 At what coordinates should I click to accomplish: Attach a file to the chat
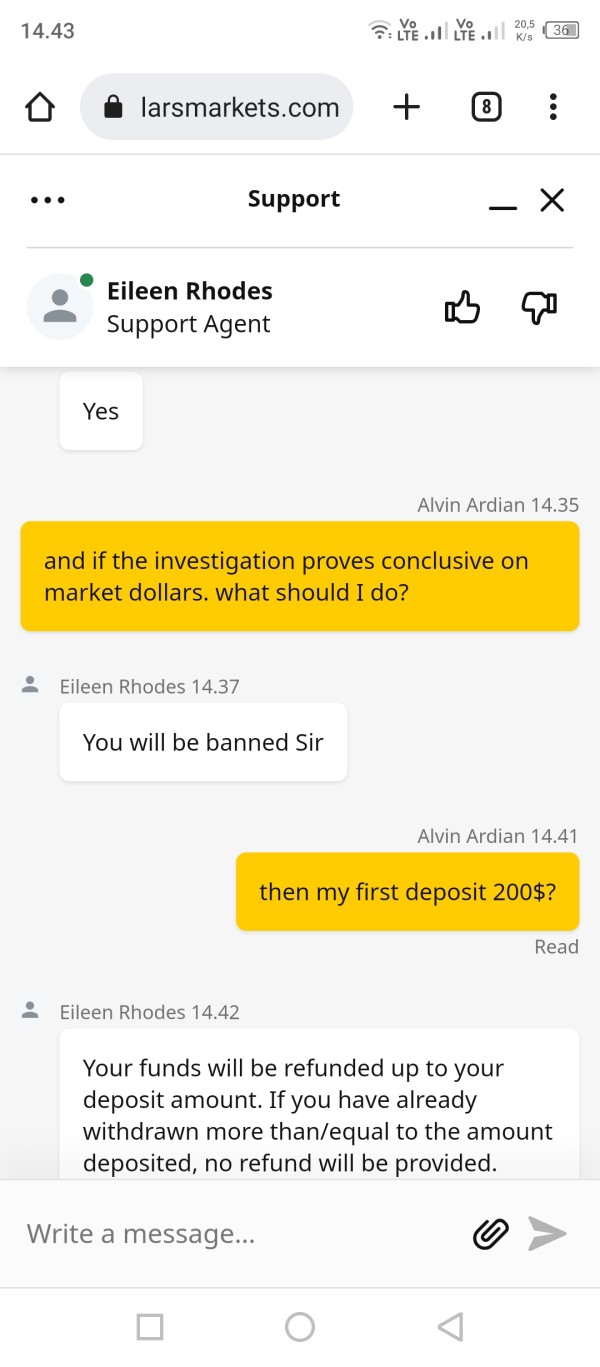tap(490, 1234)
